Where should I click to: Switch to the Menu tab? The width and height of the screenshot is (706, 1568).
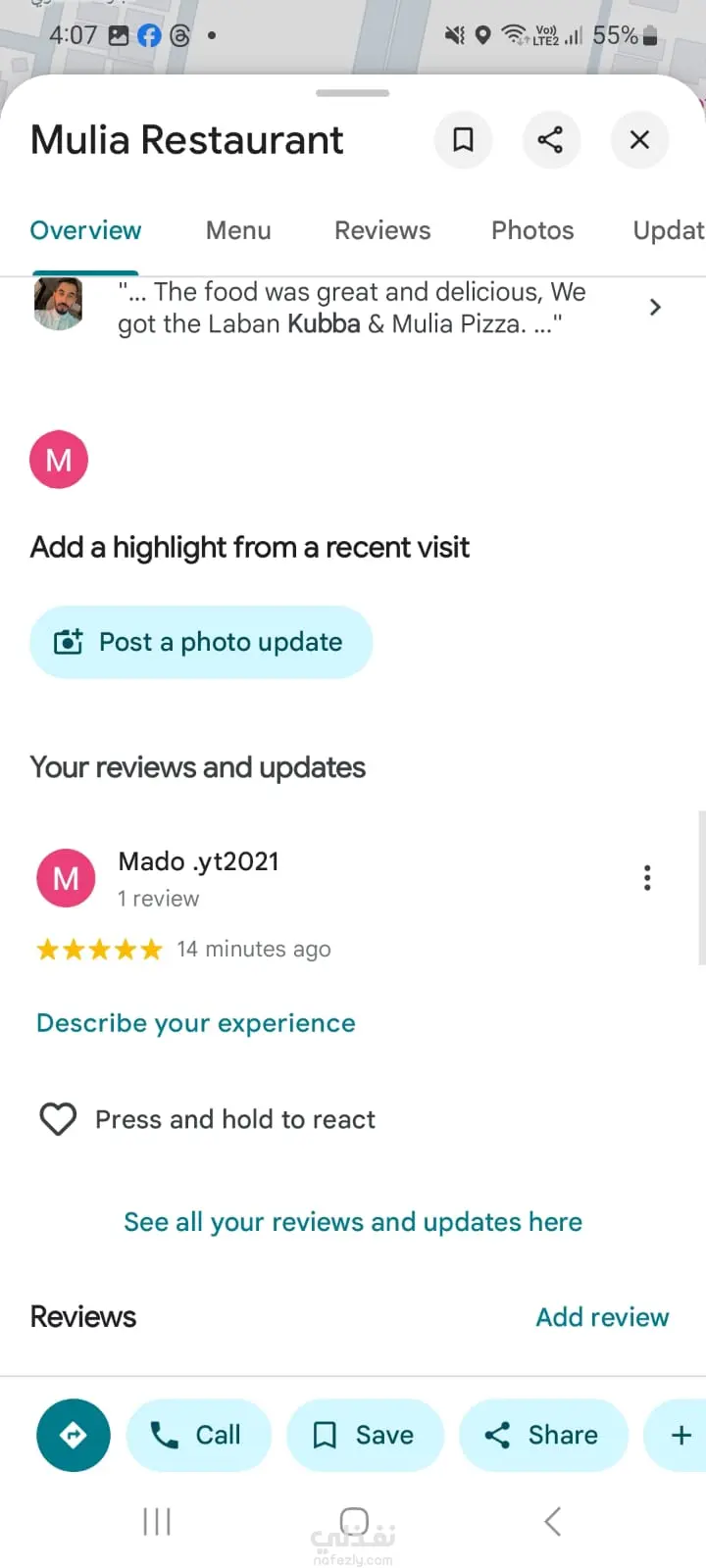(x=238, y=230)
